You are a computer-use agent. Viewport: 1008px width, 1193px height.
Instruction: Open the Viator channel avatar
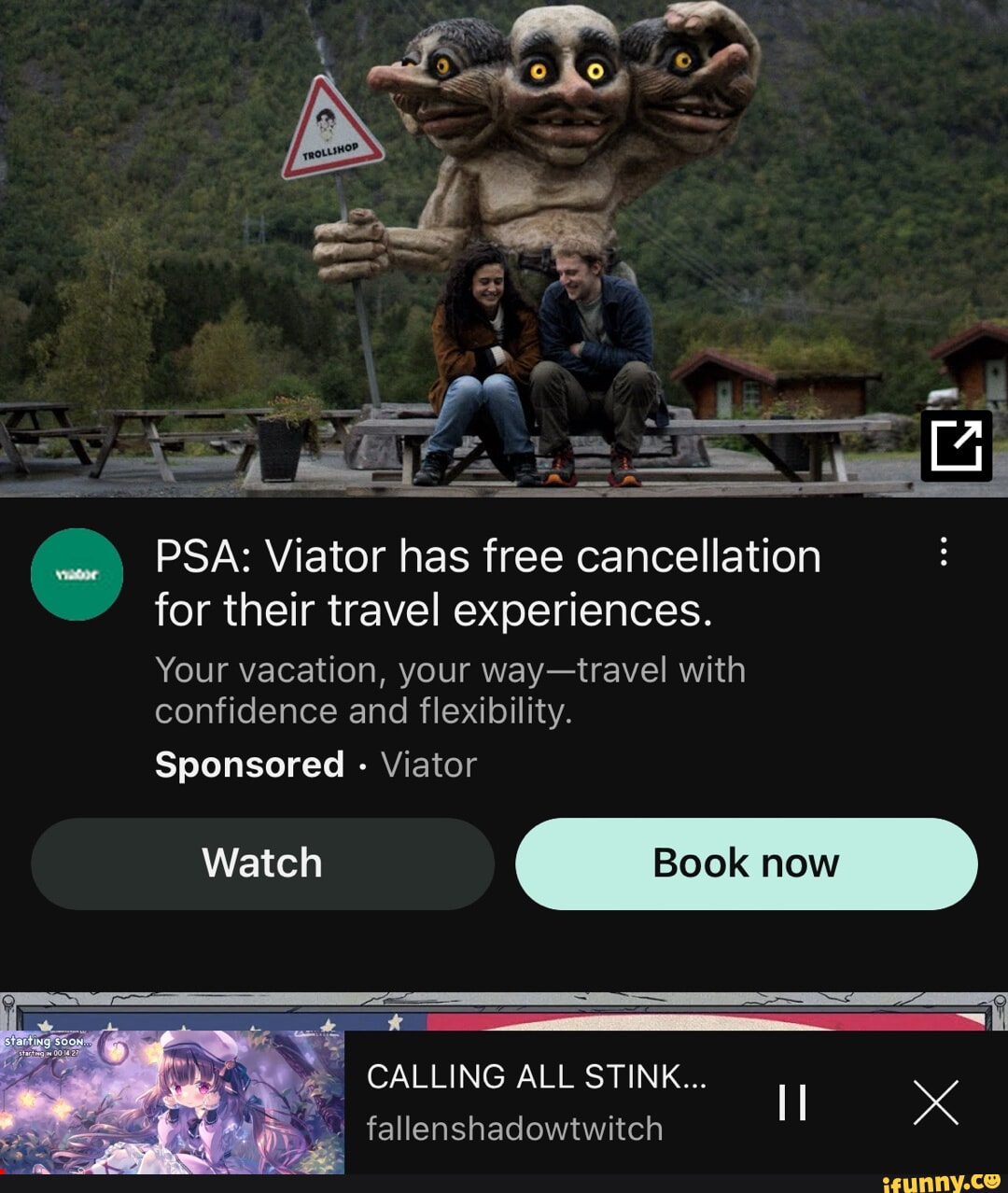coord(77,574)
